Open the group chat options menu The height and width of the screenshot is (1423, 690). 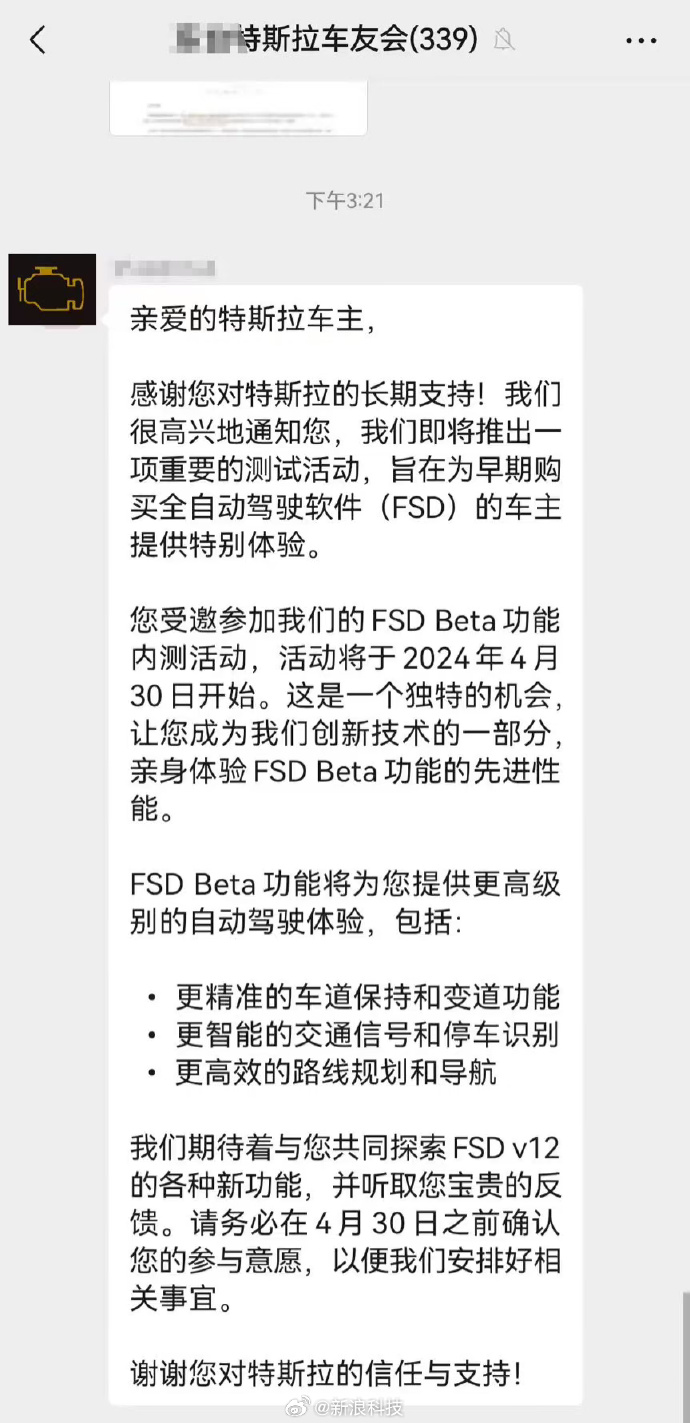click(x=641, y=40)
